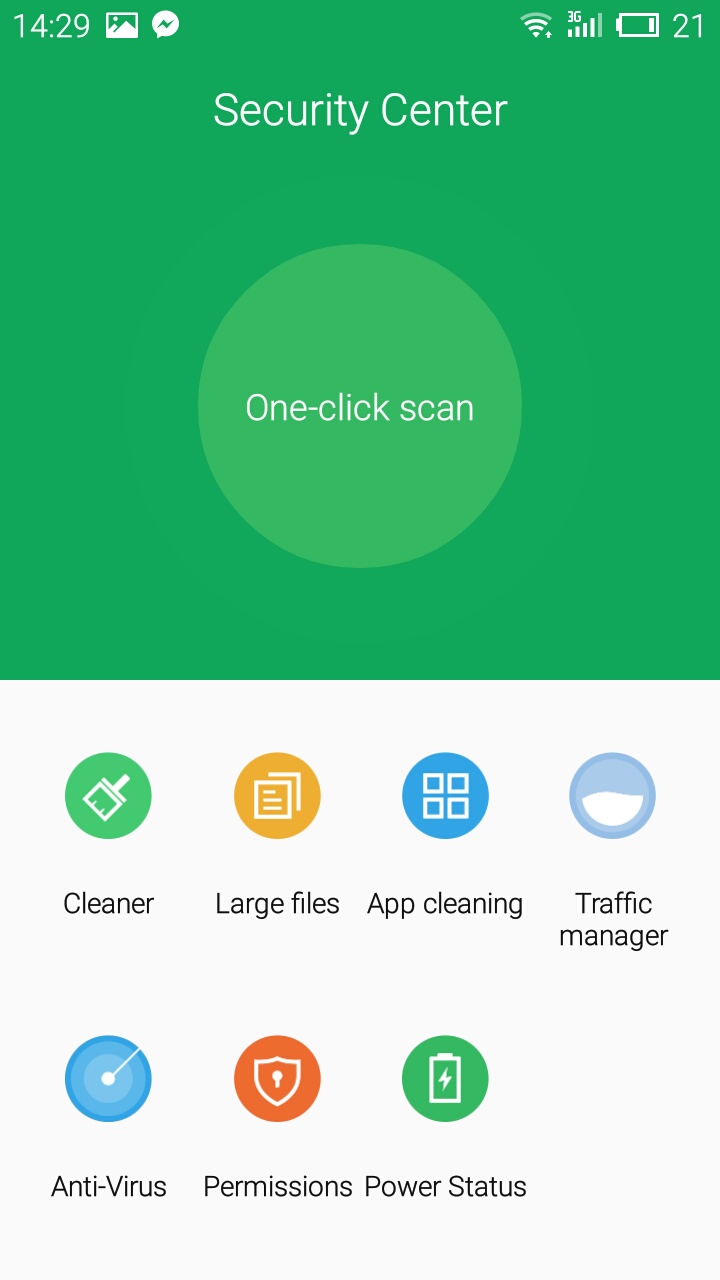View Power Status

445,1079
